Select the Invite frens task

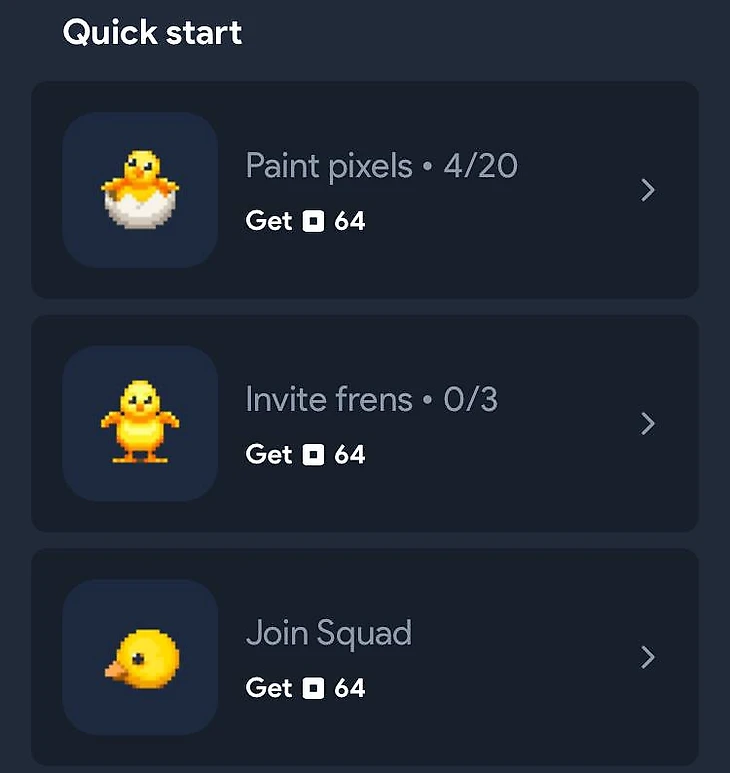click(365, 424)
